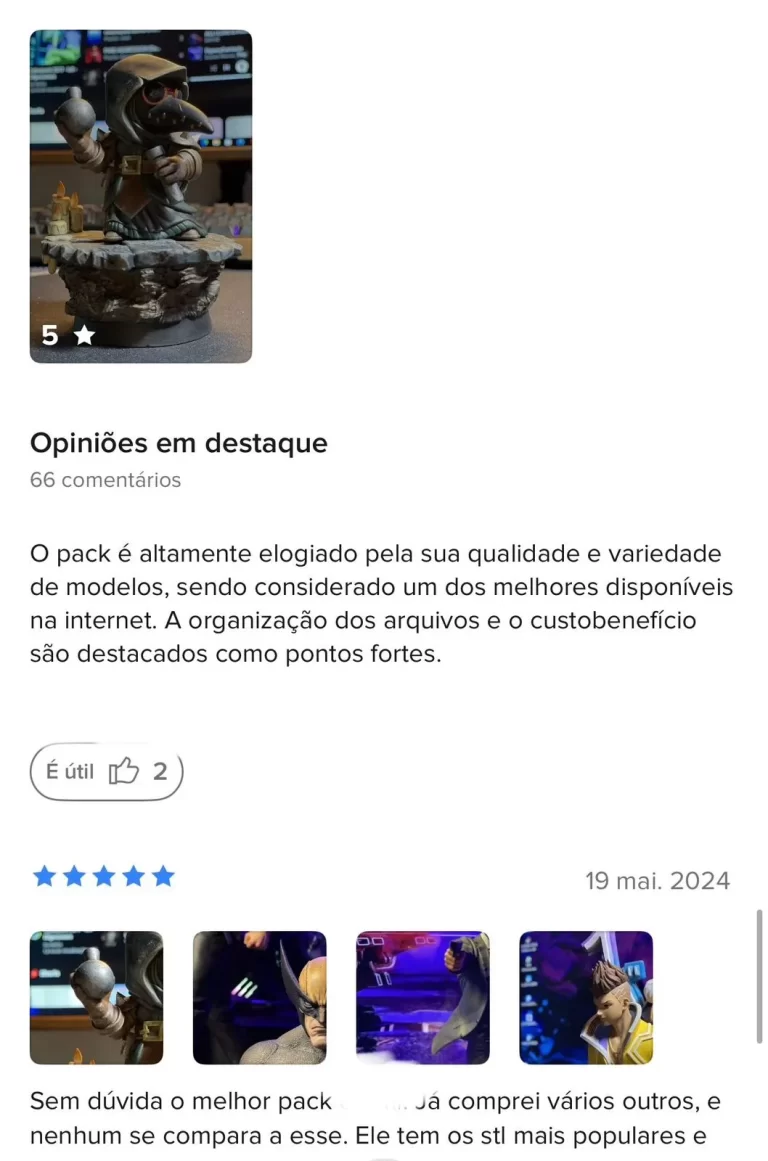Mark the highlighted opinions as É útil
Viewport: 768px width, 1161px height.
[x=107, y=771]
